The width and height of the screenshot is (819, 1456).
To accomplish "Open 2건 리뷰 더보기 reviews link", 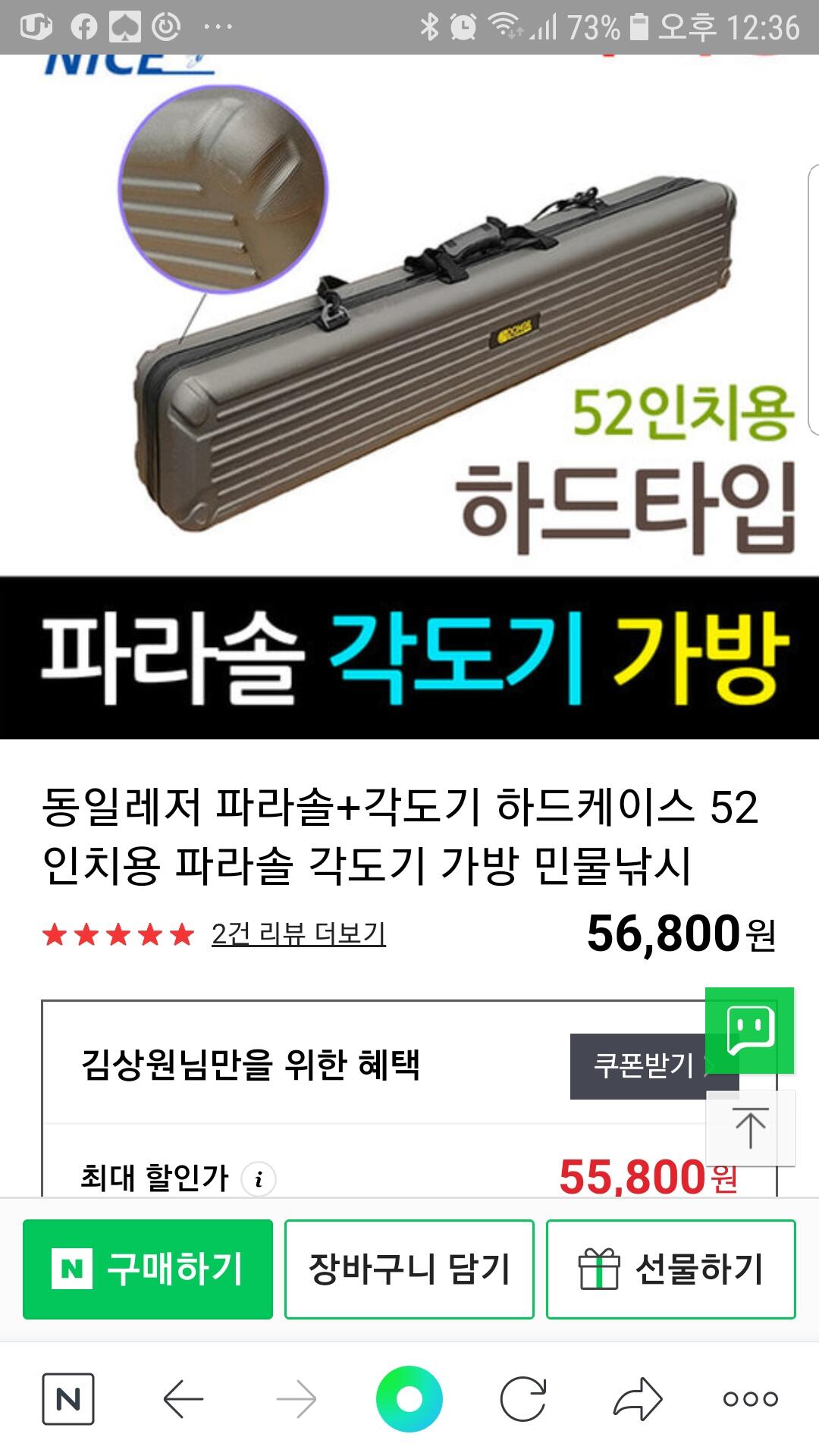I will tap(299, 934).
